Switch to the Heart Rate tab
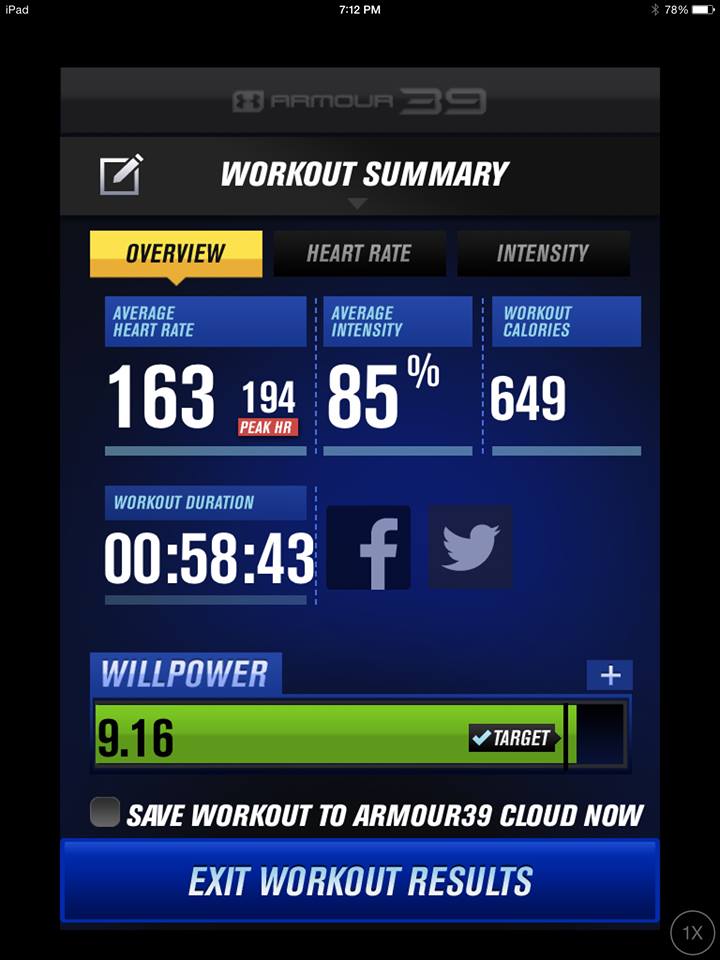This screenshot has height=960, width=720. (x=358, y=254)
